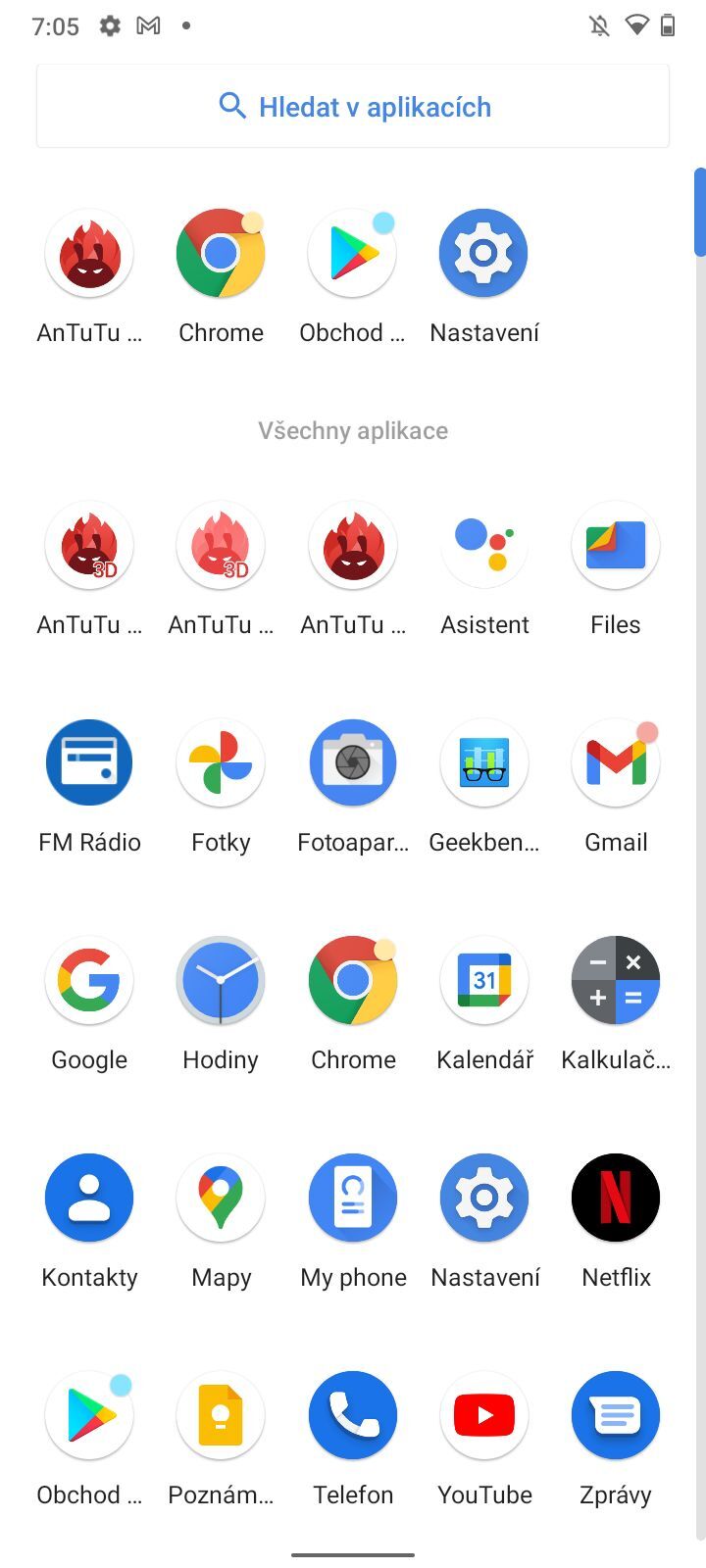Open the Fotoaparát camera app
The height and width of the screenshot is (1568, 706).
click(x=352, y=762)
